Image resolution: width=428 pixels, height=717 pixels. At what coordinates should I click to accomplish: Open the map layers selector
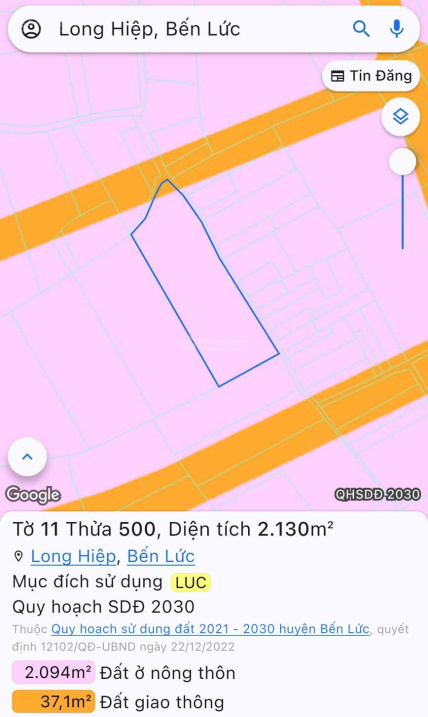point(401,117)
